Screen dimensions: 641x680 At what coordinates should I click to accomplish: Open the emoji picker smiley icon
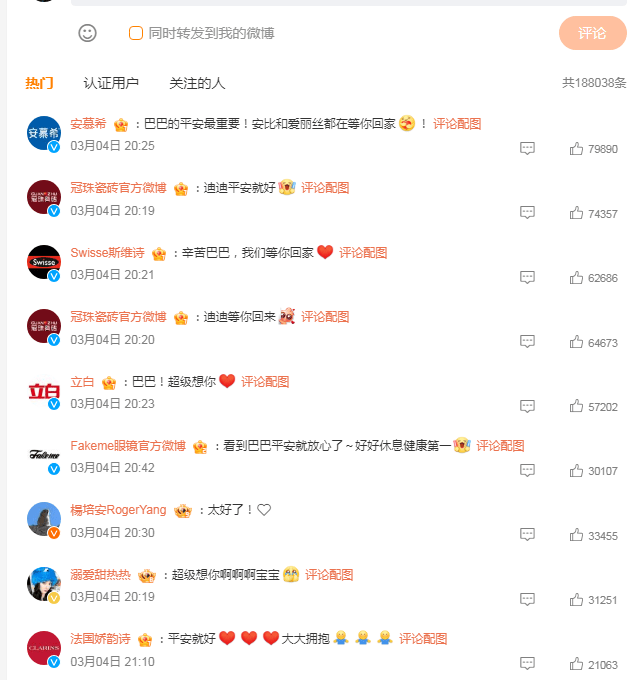point(88,33)
